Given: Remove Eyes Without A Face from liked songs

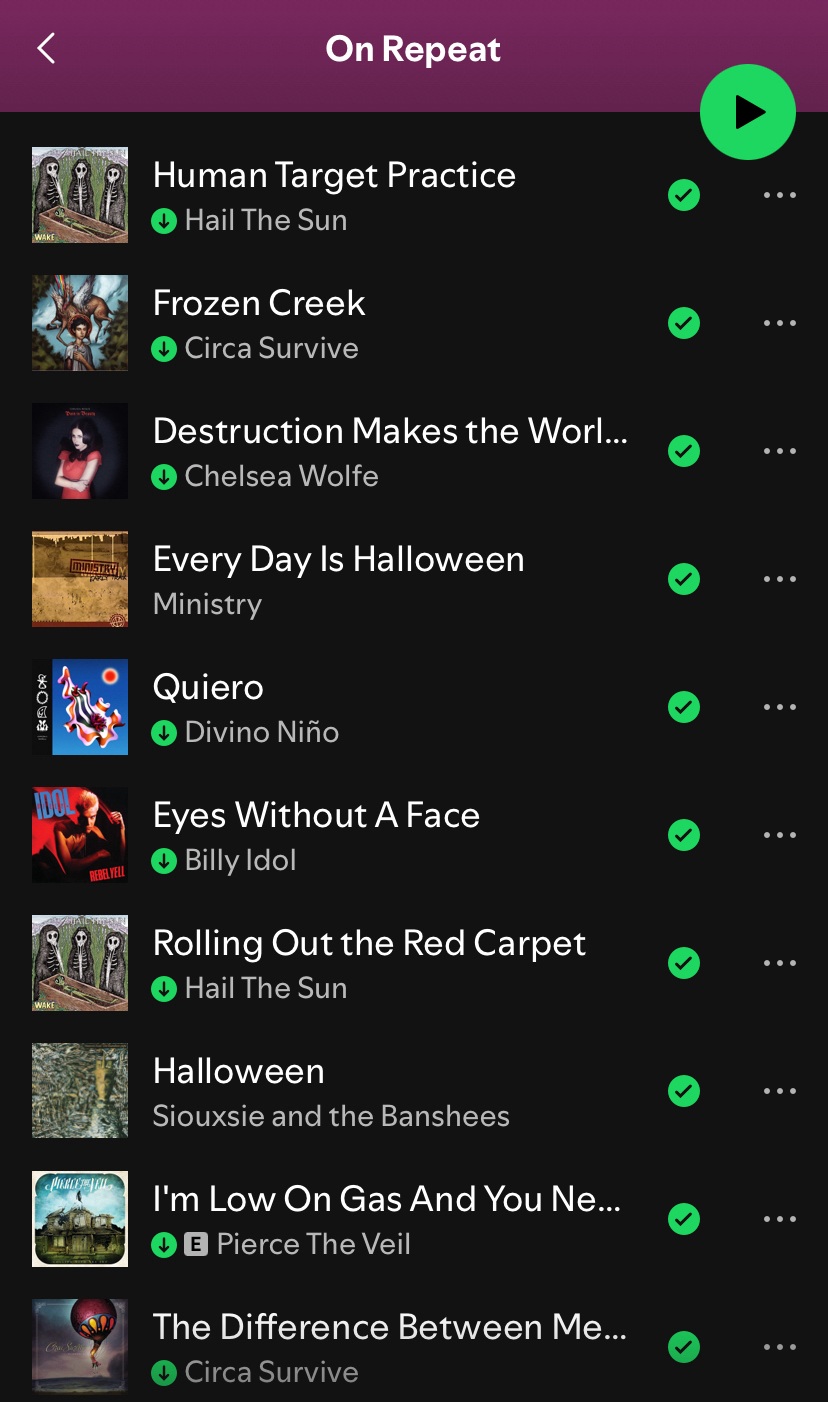Looking at the screenshot, I should [x=684, y=835].
